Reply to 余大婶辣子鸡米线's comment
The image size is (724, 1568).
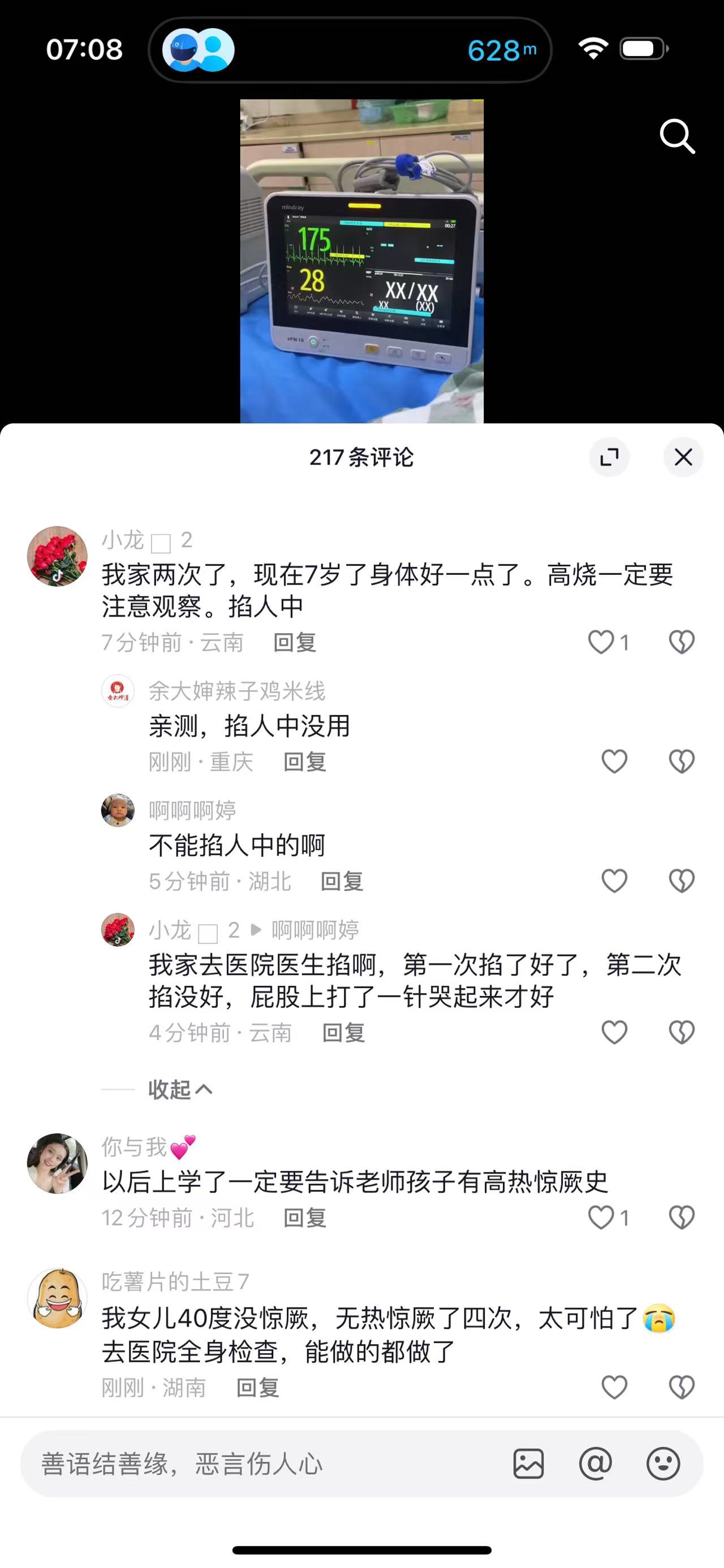click(305, 761)
